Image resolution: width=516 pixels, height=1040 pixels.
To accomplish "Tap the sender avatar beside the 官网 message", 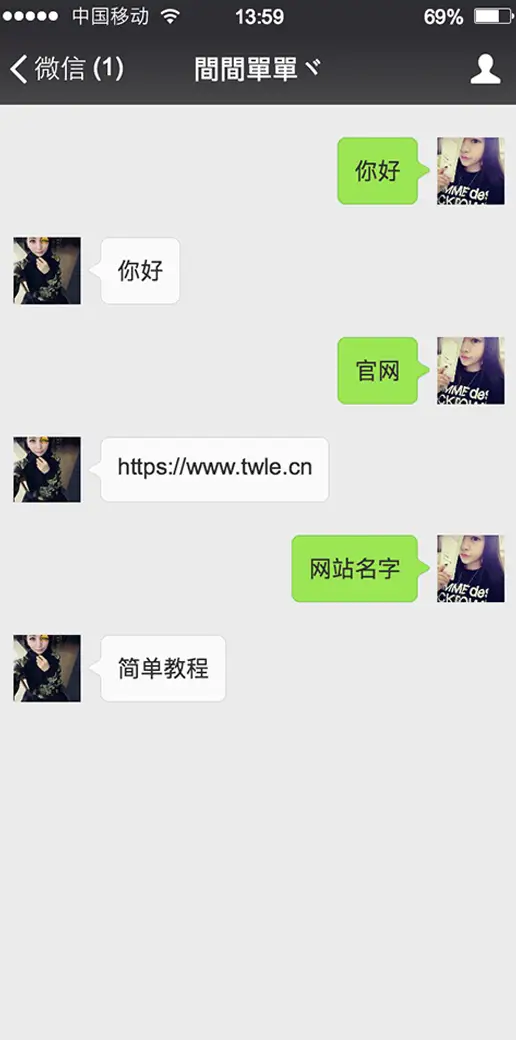I will click(471, 370).
